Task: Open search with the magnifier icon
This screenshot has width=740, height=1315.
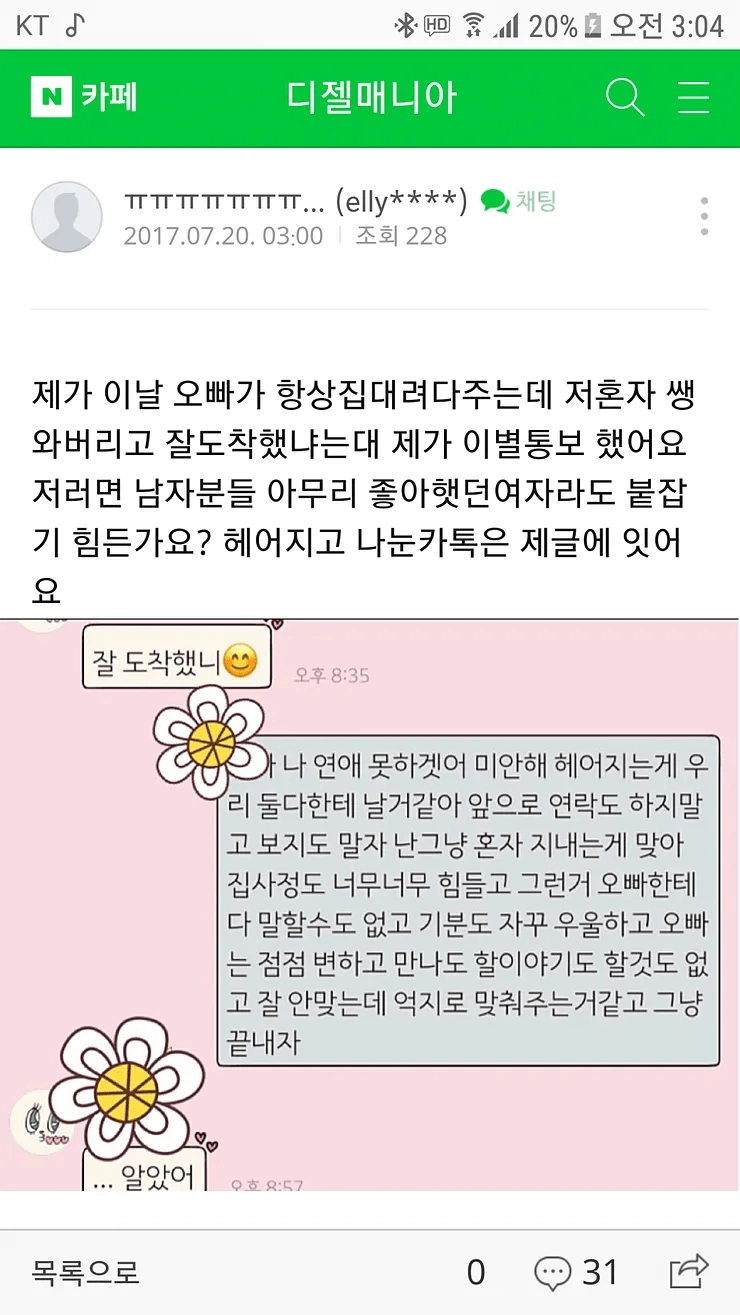Action: pos(625,97)
